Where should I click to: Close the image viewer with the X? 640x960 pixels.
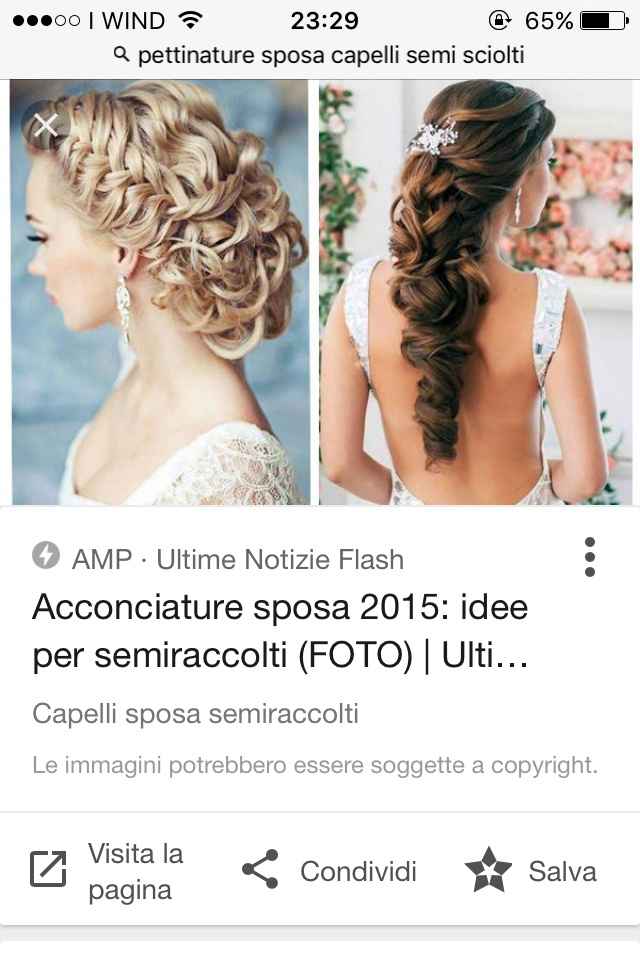(45, 125)
